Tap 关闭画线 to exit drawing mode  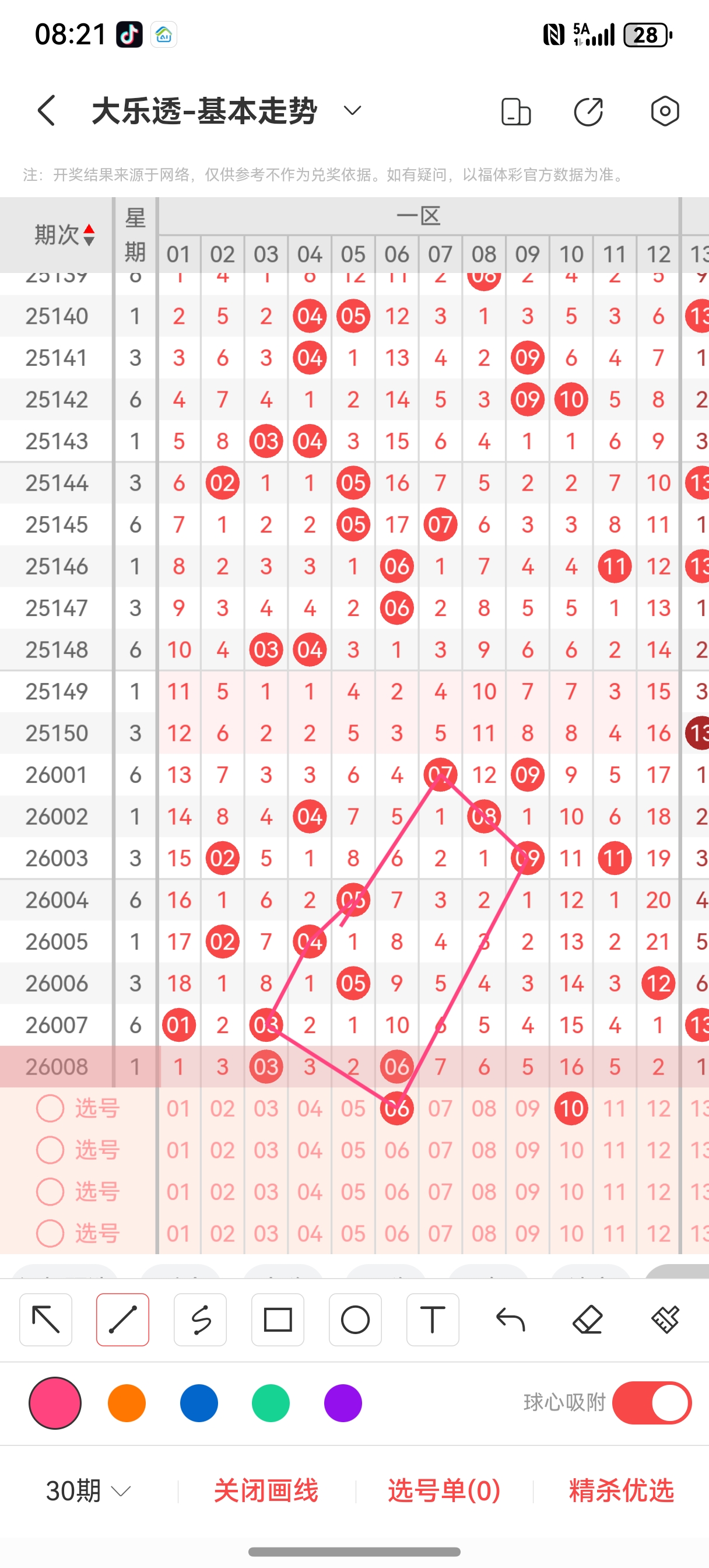coord(266,1490)
